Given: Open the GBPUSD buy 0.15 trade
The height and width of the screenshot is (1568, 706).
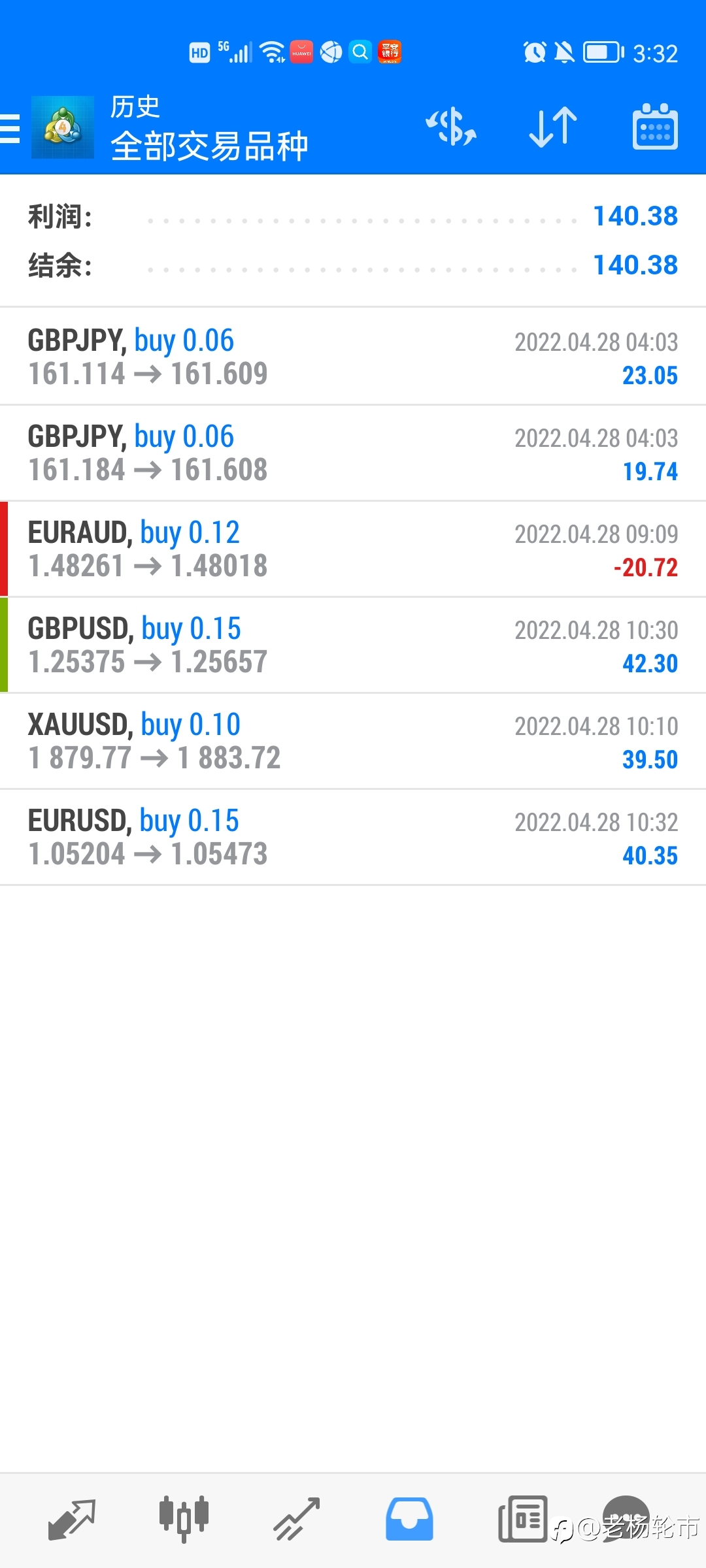Looking at the screenshot, I should pos(353,645).
